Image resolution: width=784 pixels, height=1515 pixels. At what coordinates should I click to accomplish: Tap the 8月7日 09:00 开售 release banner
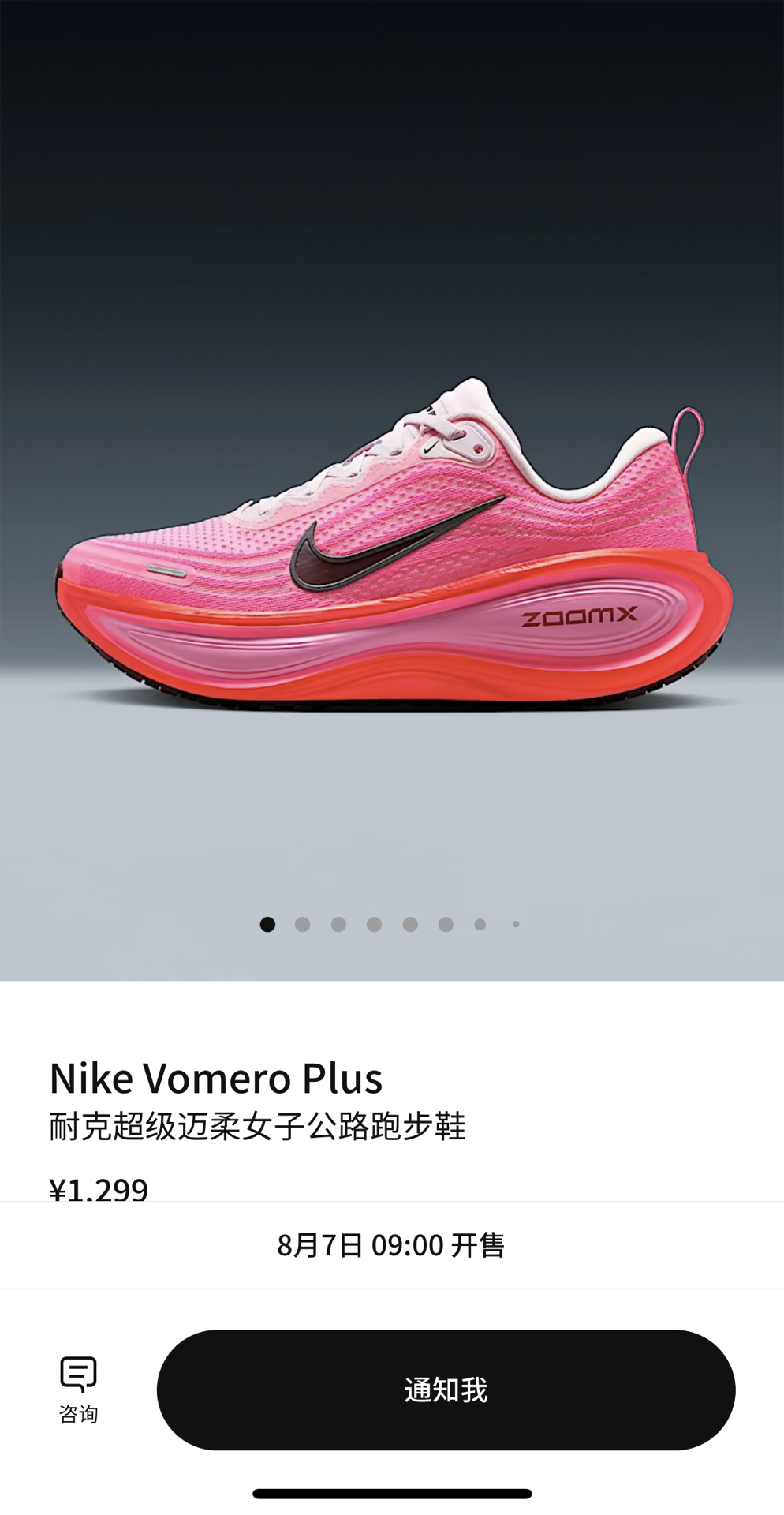pos(392,1244)
